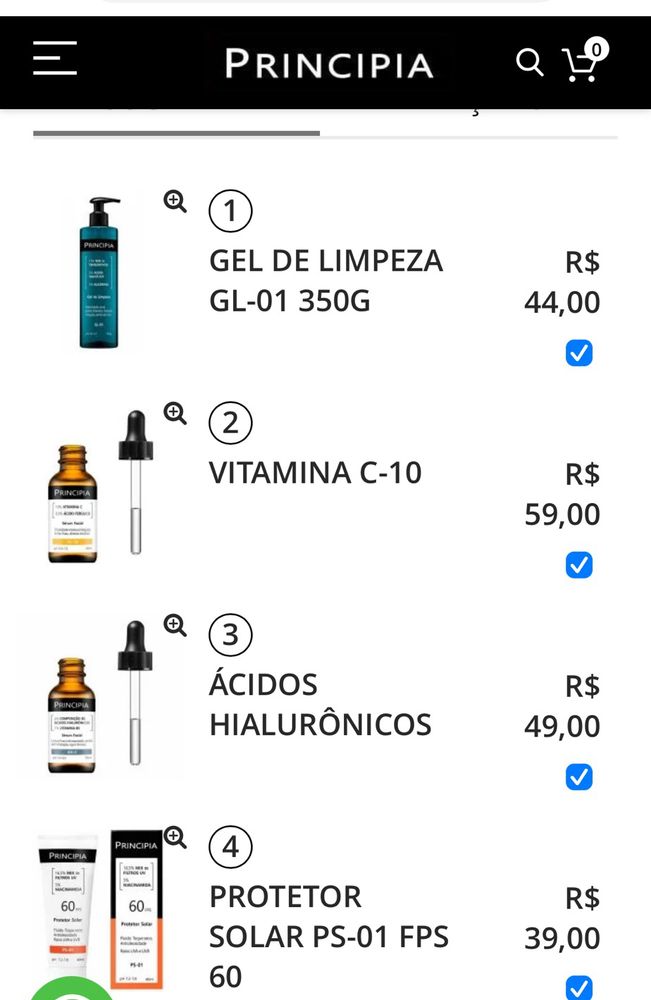View the shopping cart

pos(582,62)
